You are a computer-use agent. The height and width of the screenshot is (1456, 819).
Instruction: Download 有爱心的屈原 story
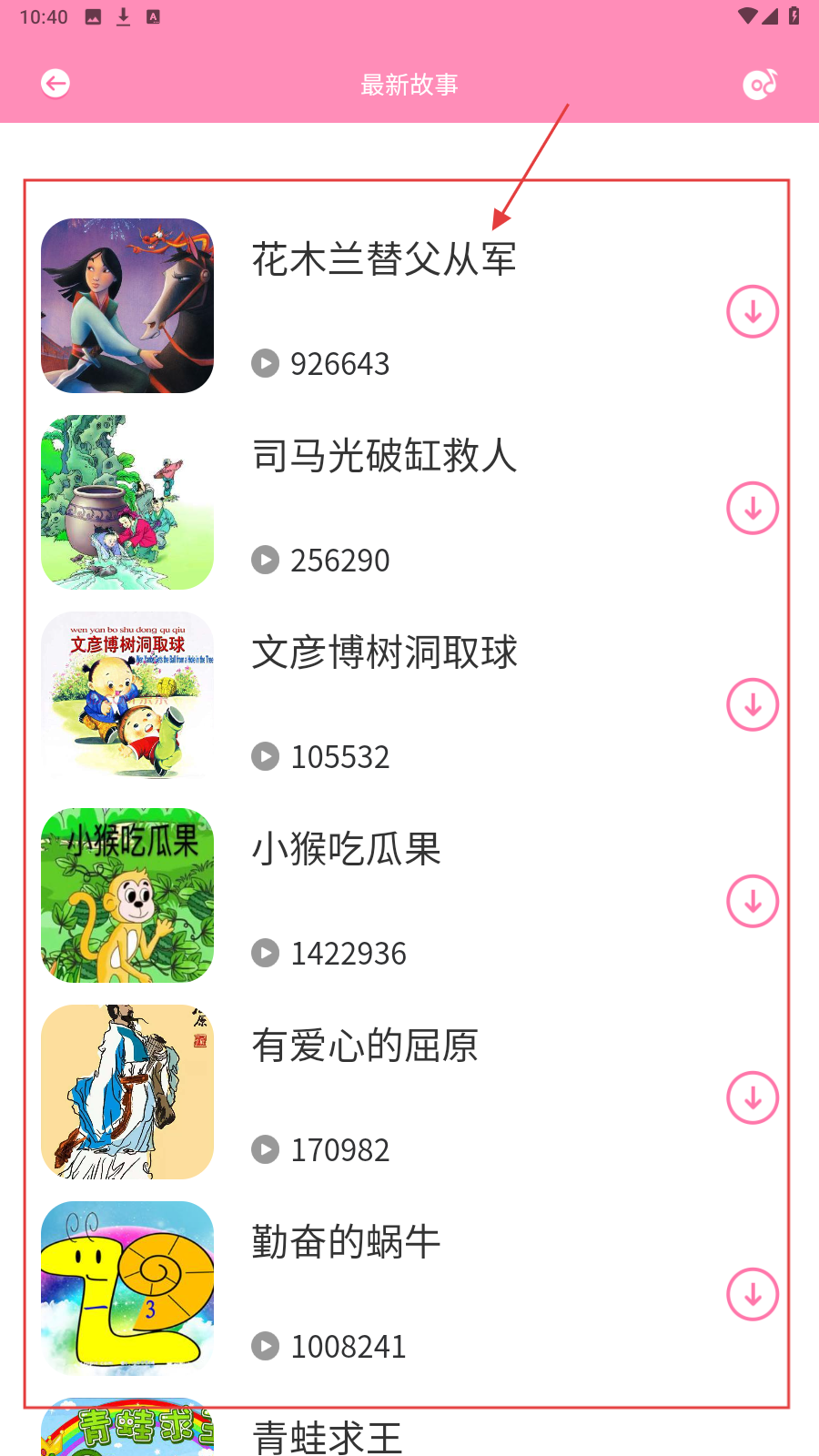[x=753, y=1098]
